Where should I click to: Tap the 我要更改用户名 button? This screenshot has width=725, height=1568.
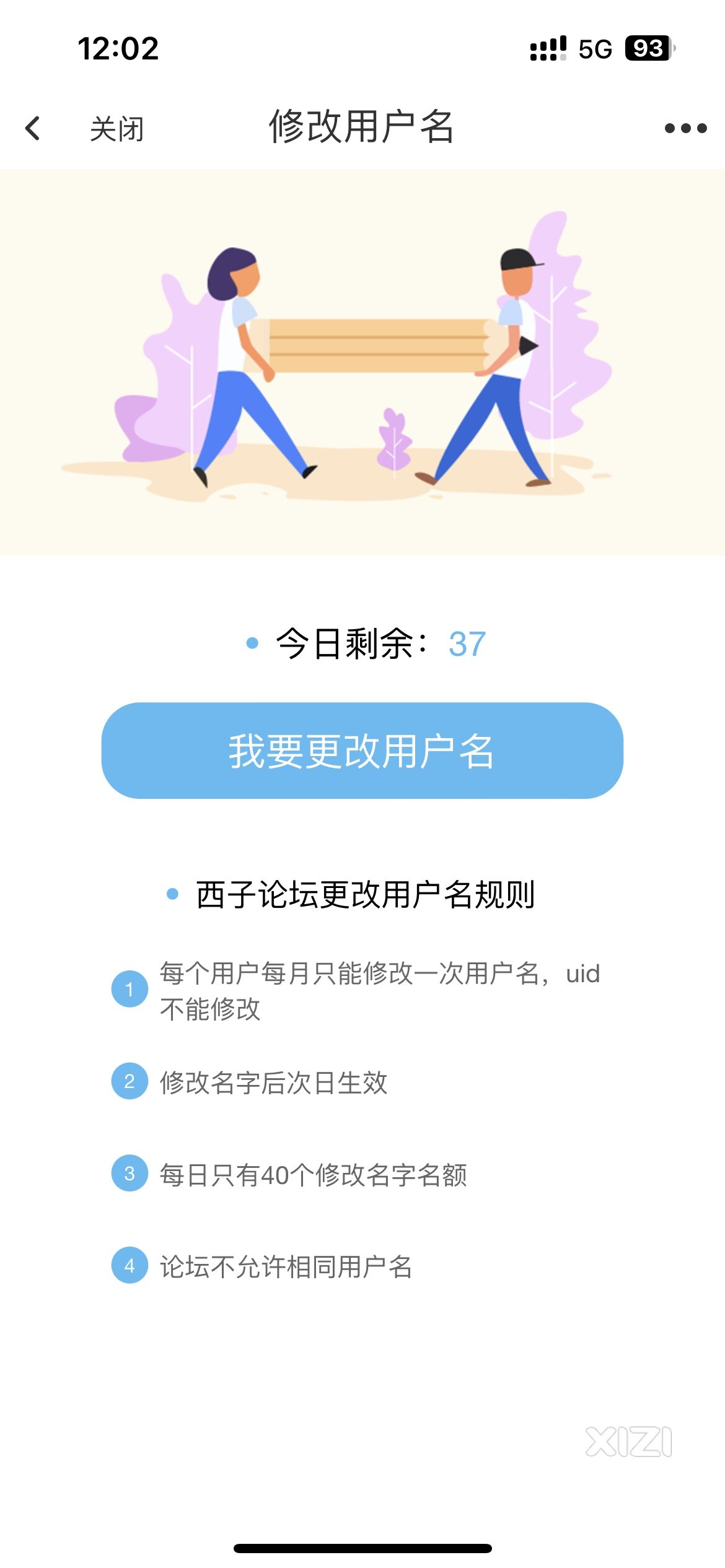pos(362,751)
